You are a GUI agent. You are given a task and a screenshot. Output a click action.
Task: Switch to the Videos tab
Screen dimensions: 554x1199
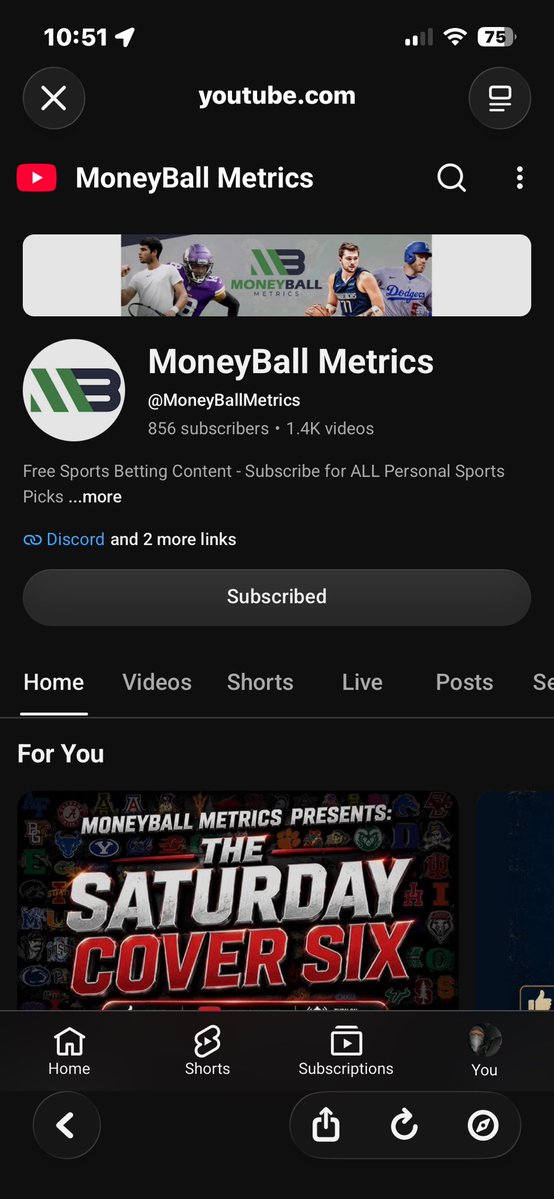coord(157,682)
